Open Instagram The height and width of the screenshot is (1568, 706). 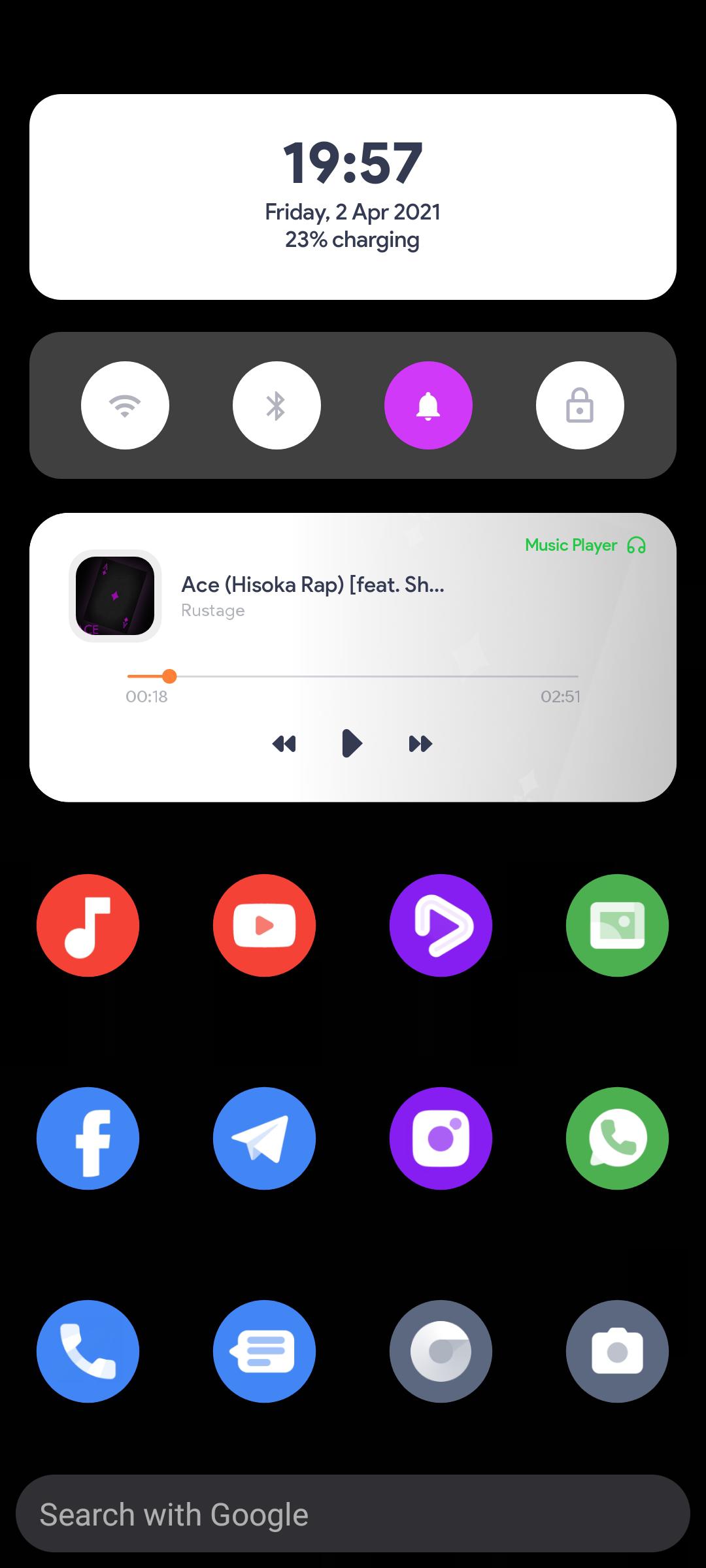[441, 1138]
